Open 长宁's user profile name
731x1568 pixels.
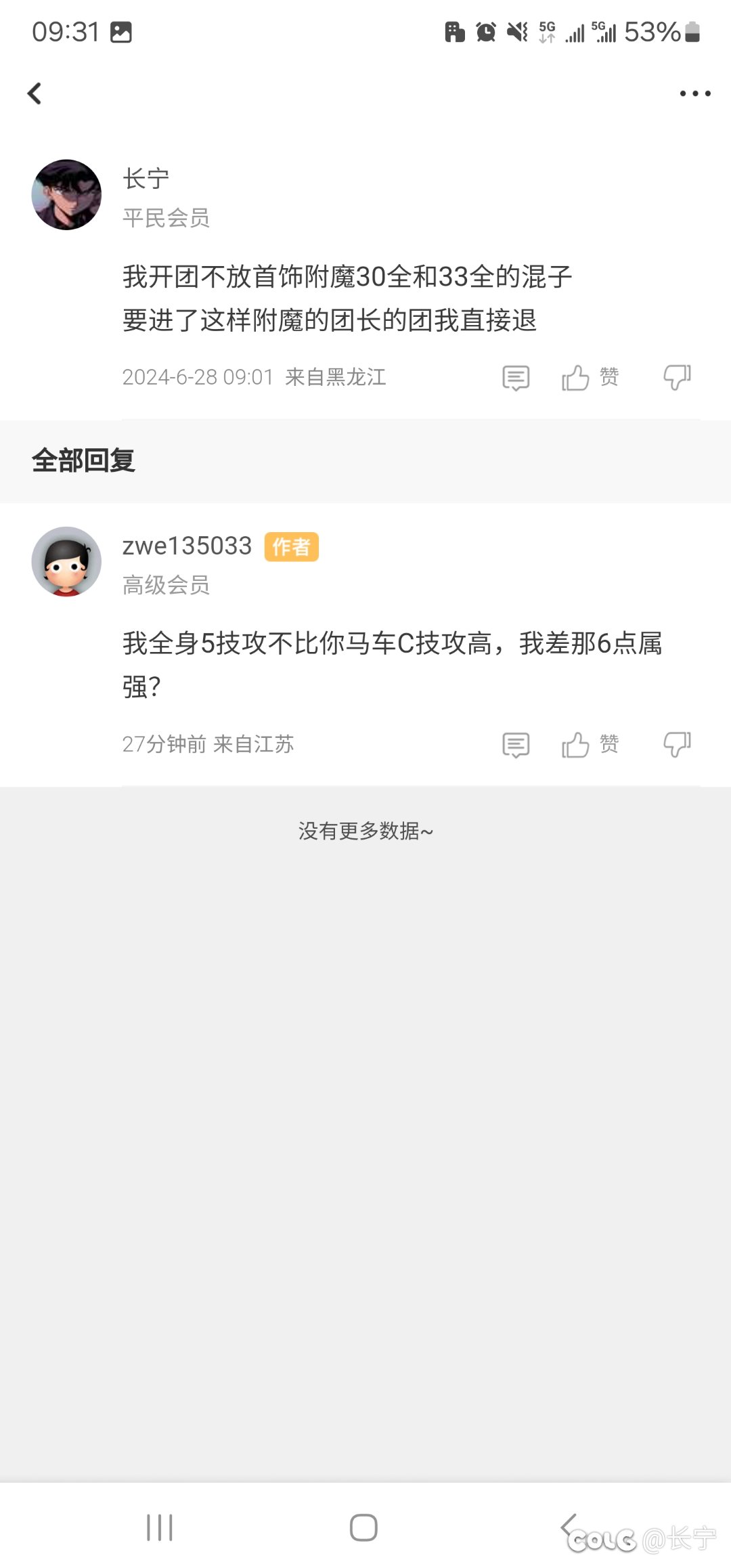(146, 178)
